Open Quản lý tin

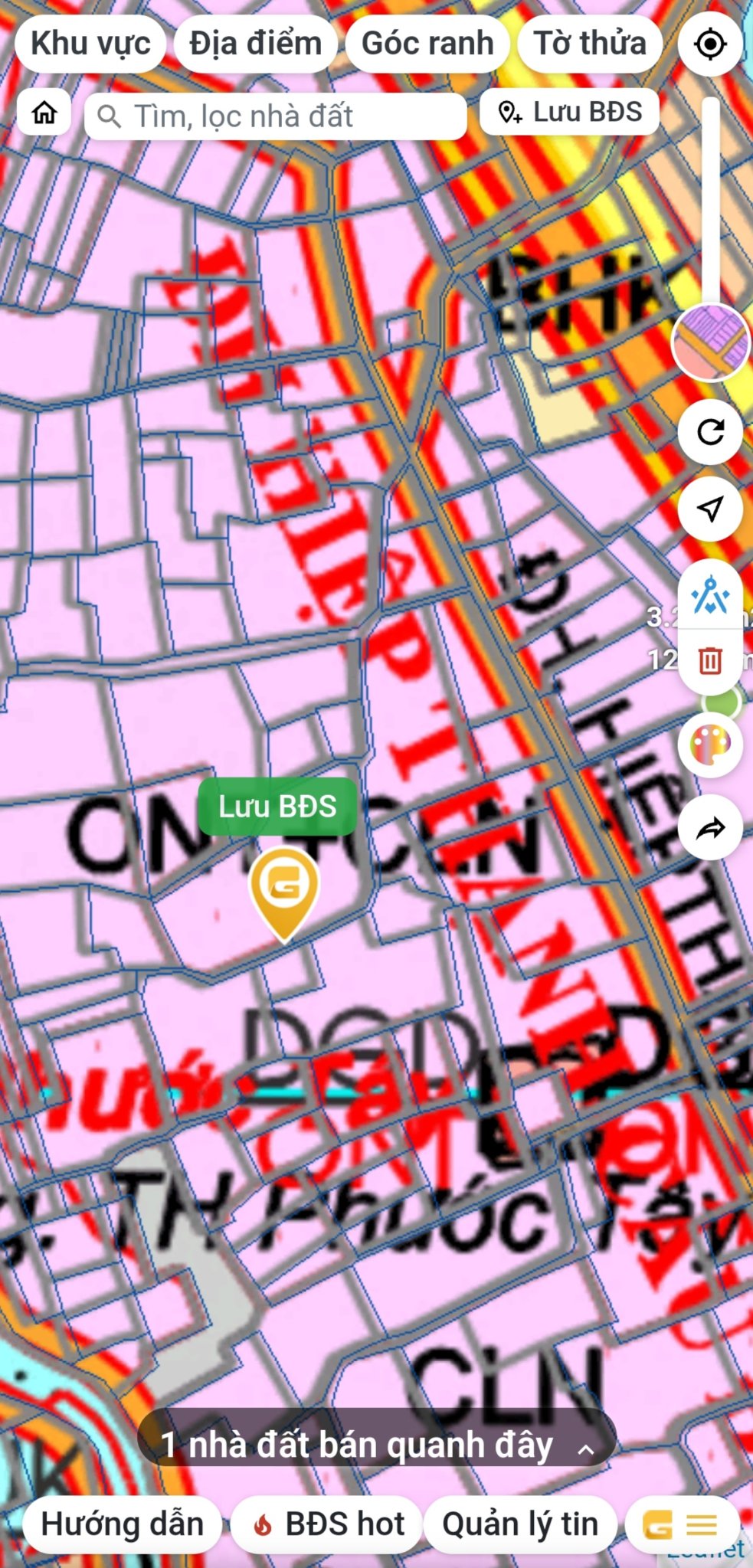pyautogui.click(x=520, y=1524)
